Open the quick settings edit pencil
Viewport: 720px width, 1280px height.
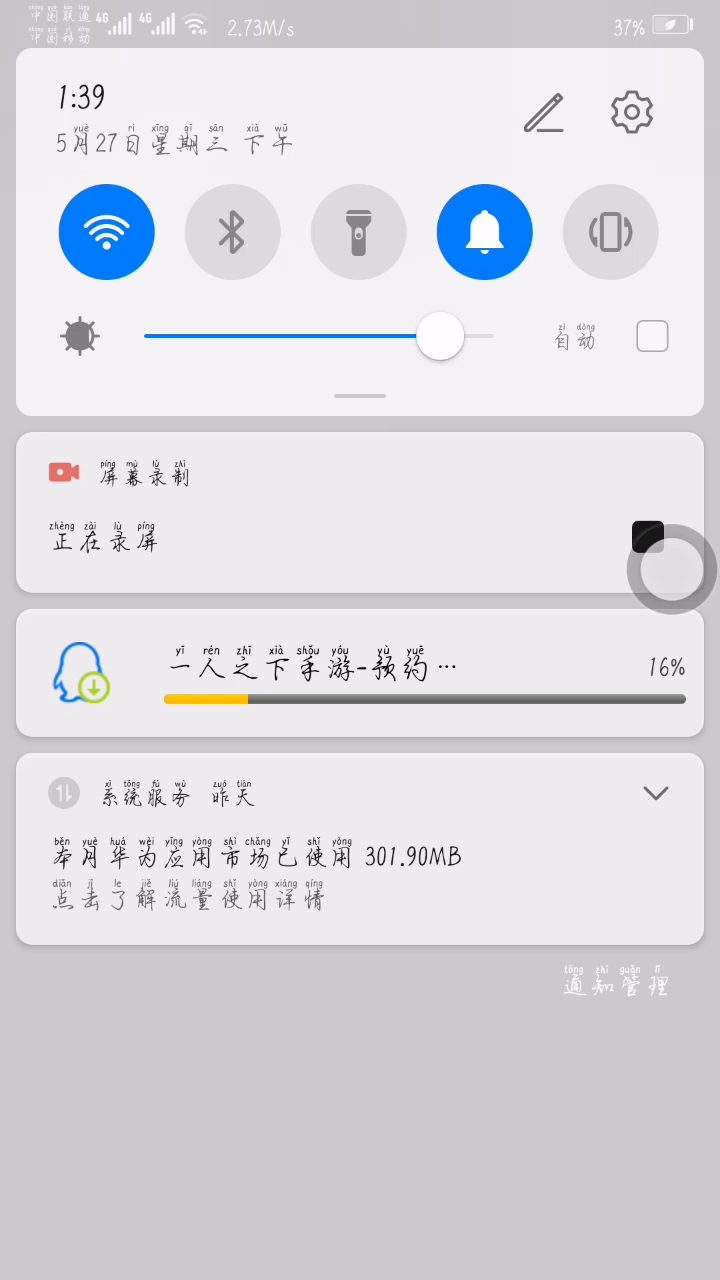pos(544,113)
